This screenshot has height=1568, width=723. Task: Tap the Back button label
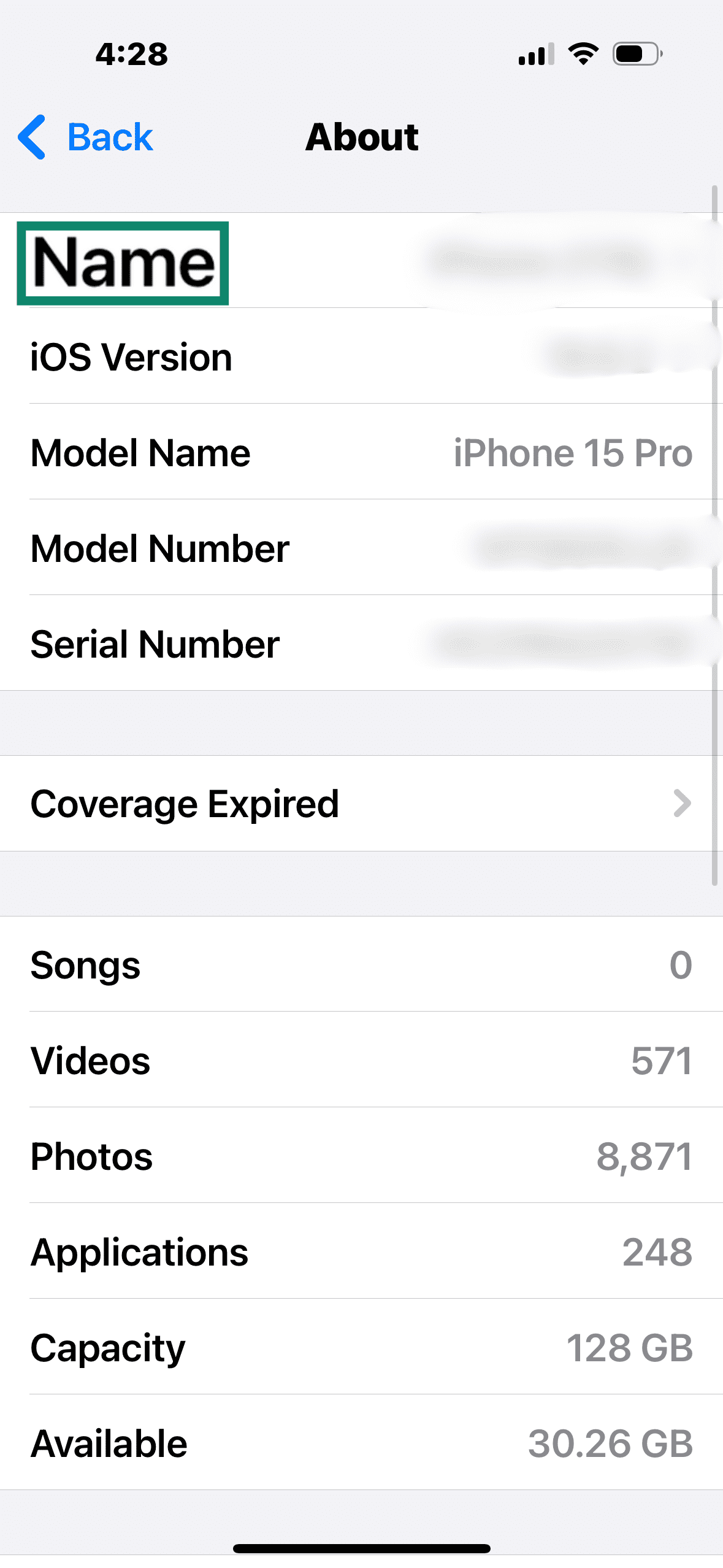[x=111, y=137]
